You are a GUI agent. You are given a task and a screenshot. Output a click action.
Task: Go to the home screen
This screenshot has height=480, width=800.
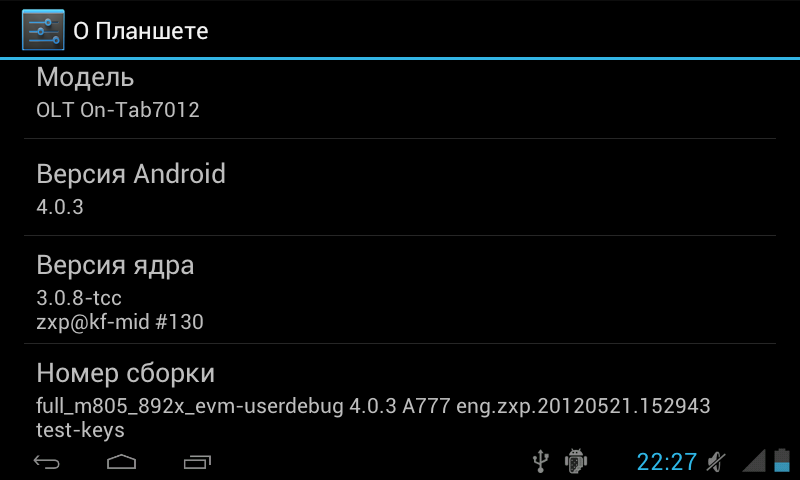pos(122,461)
